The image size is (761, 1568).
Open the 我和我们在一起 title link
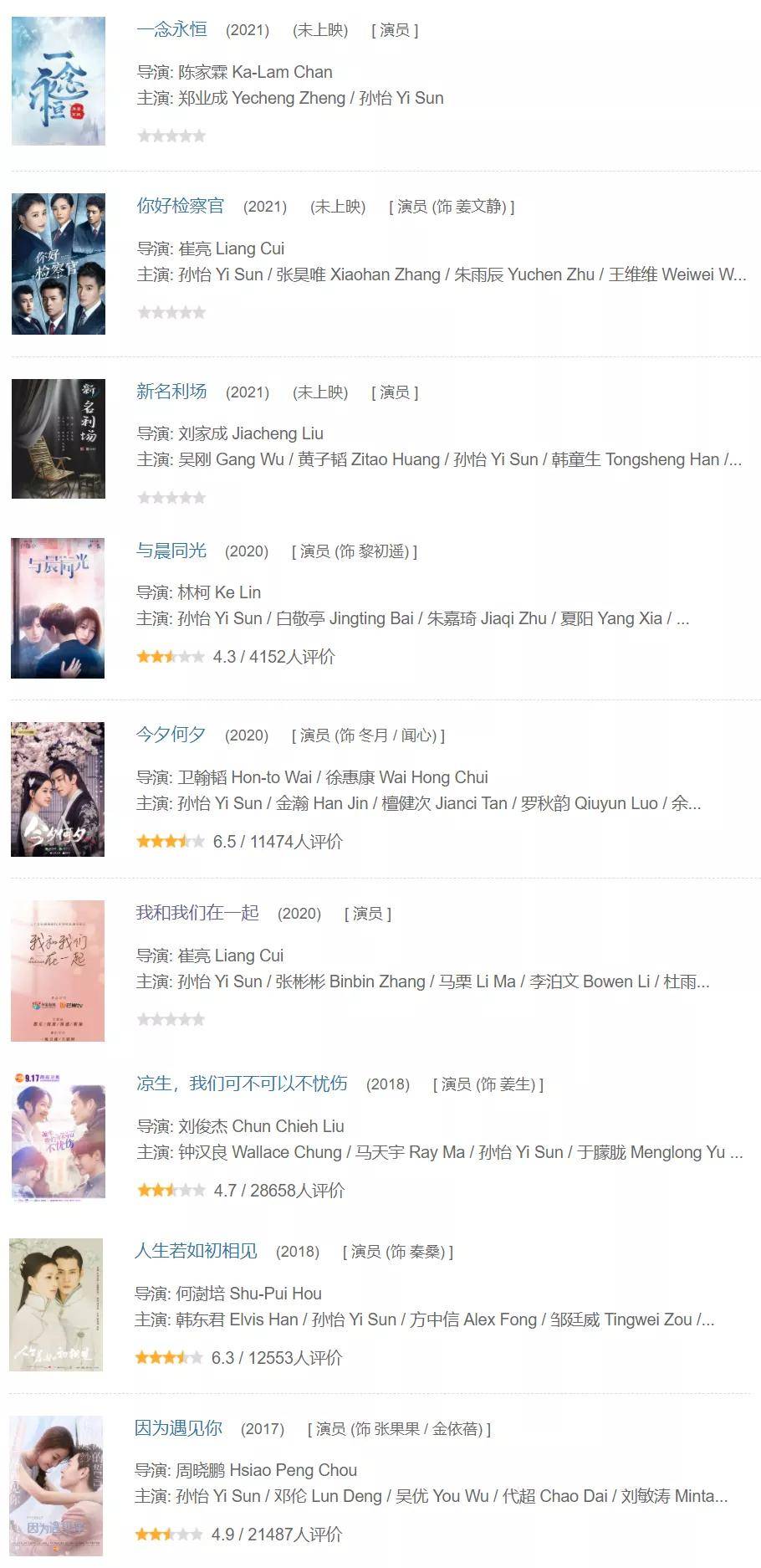(x=197, y=913)
